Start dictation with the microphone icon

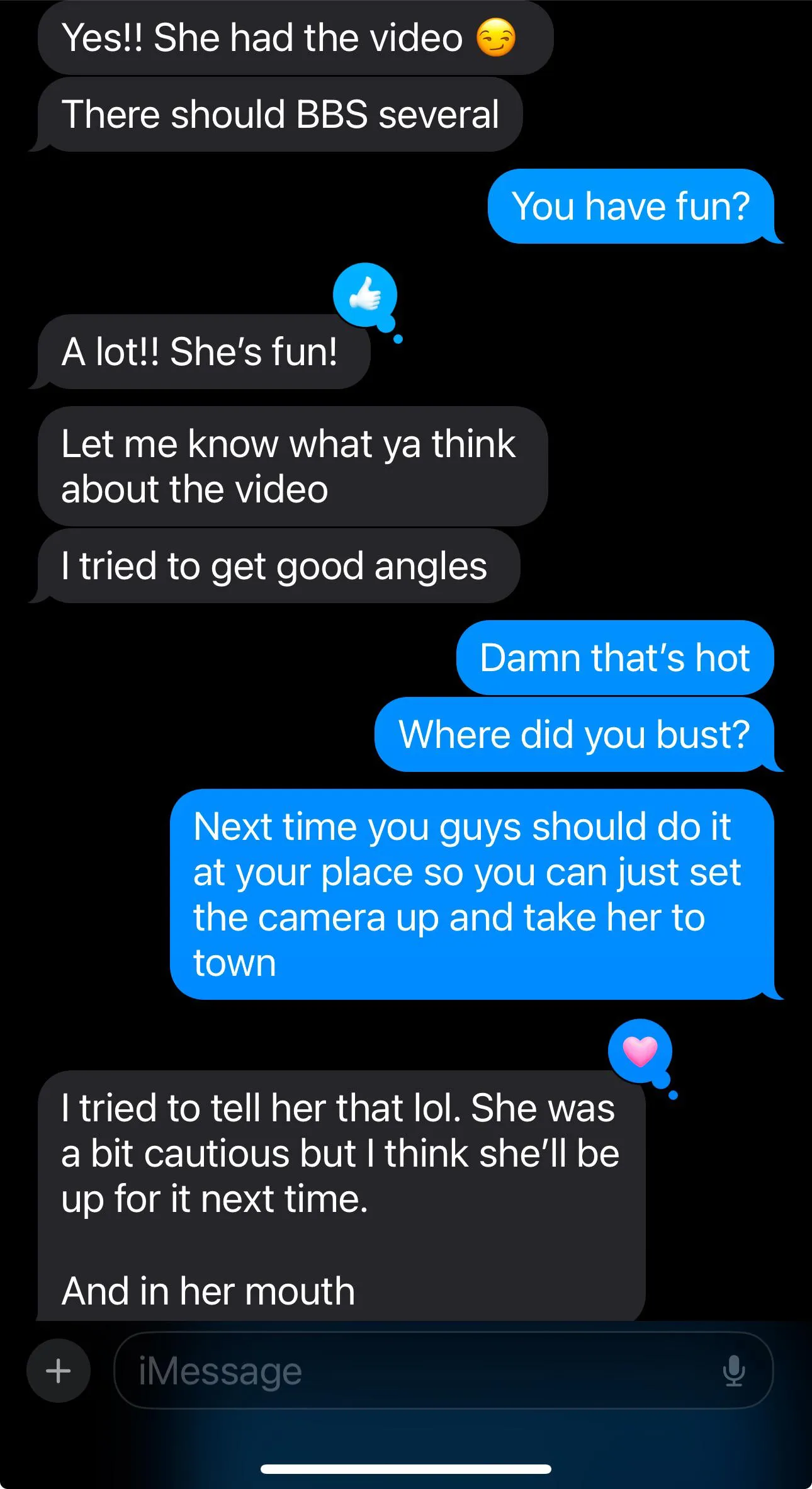click(733, 1371)
